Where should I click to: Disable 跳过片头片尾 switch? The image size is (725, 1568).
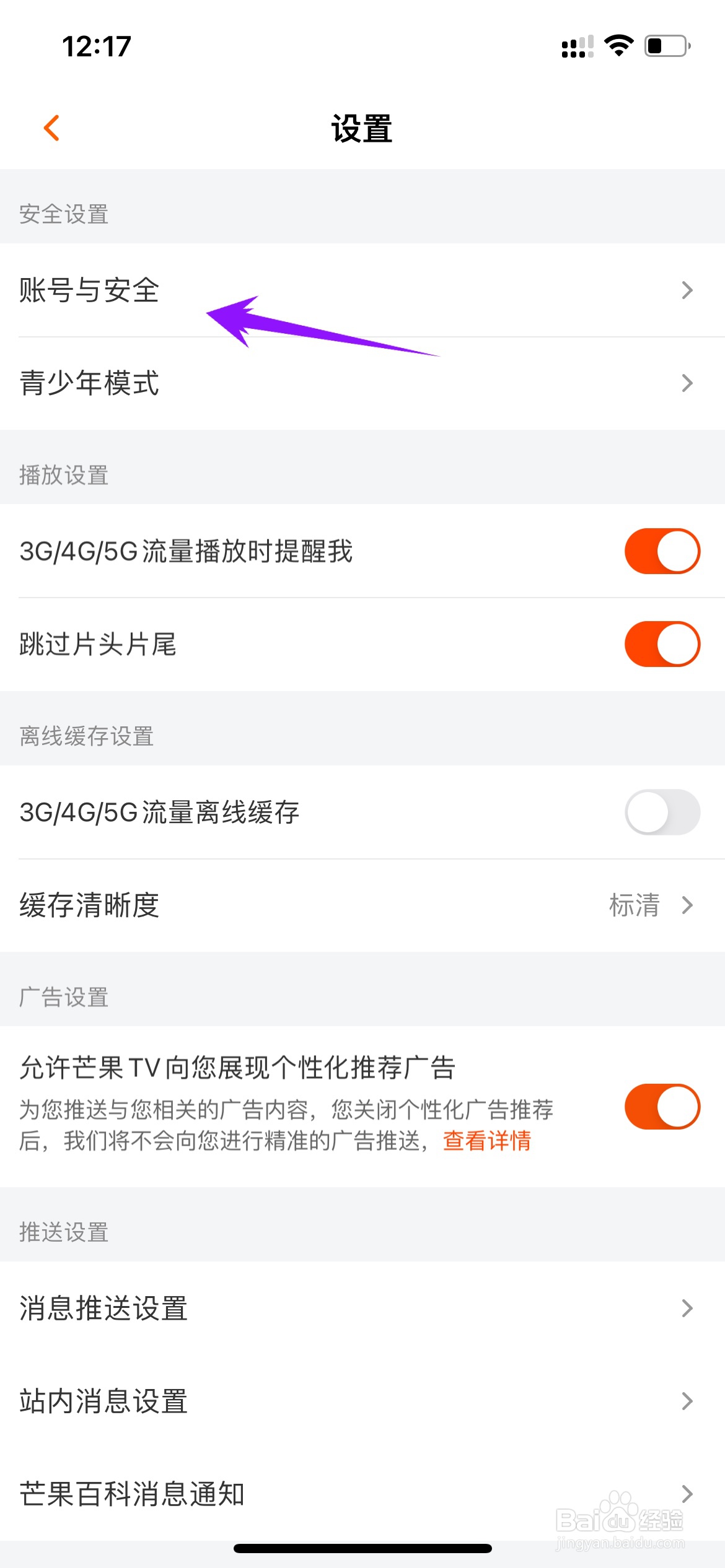(662, 644)
